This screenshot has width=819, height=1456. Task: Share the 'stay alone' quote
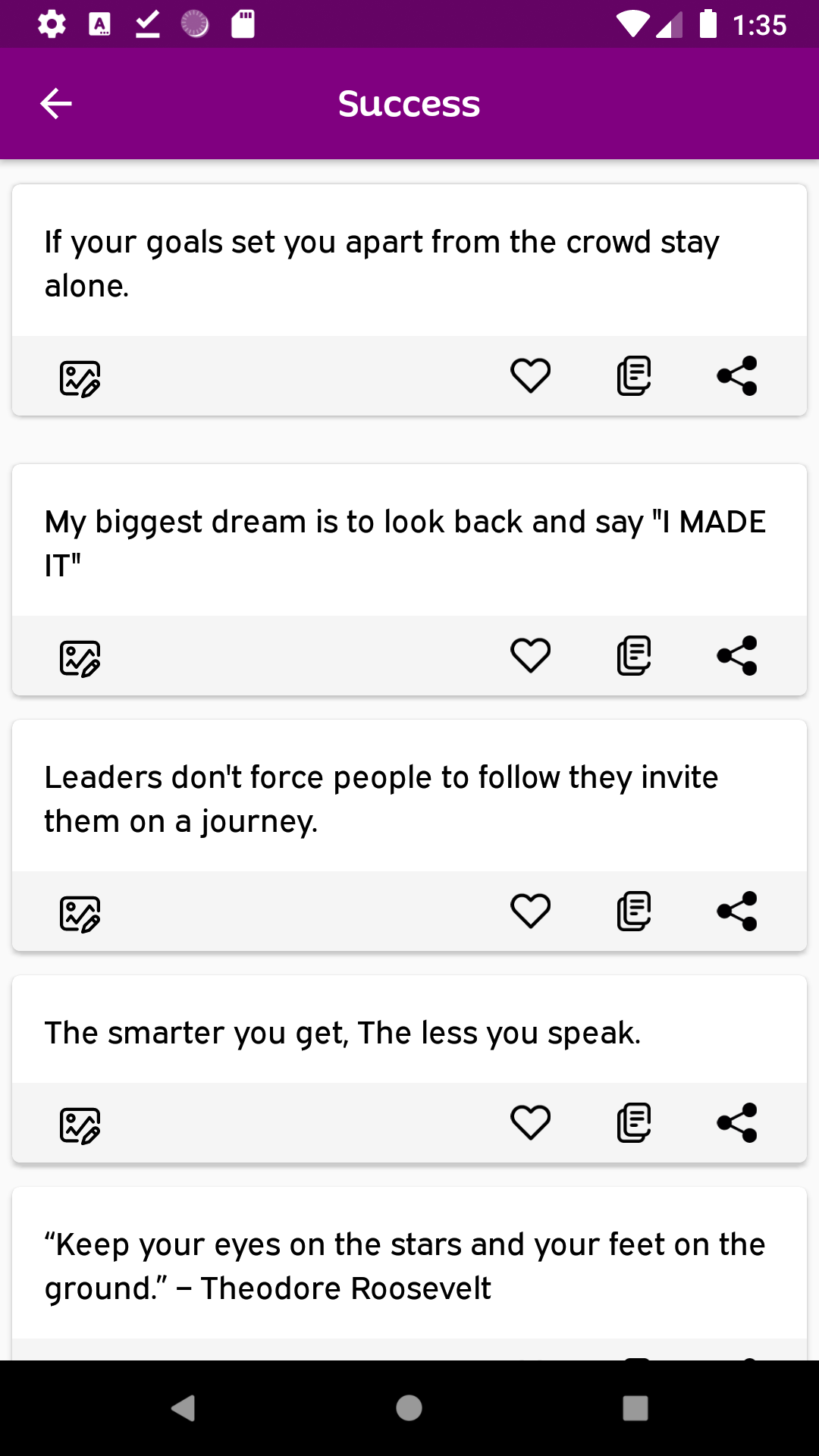(x=737, y=375)
